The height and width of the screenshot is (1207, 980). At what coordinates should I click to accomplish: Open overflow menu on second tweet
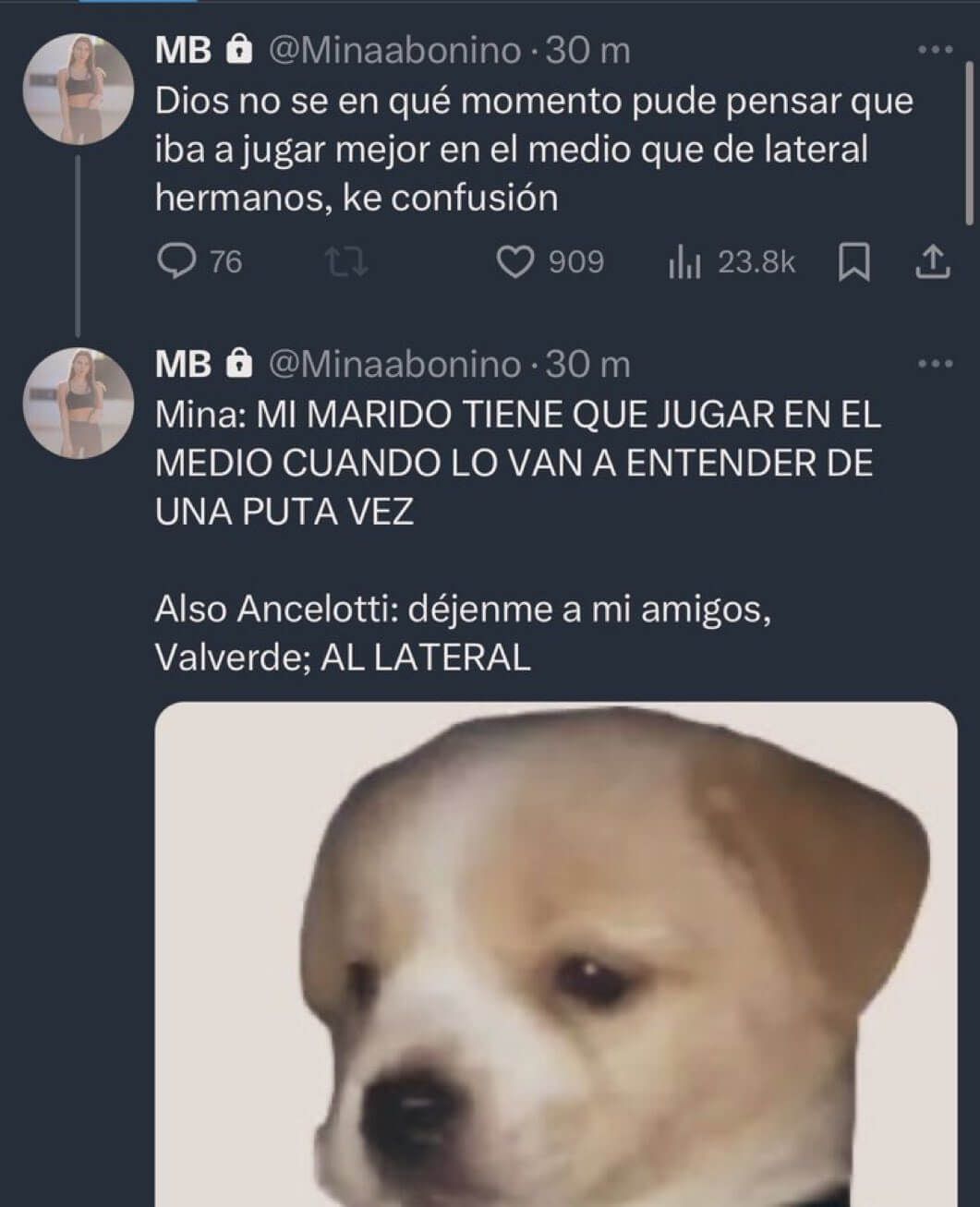click(x=935, y=364)
